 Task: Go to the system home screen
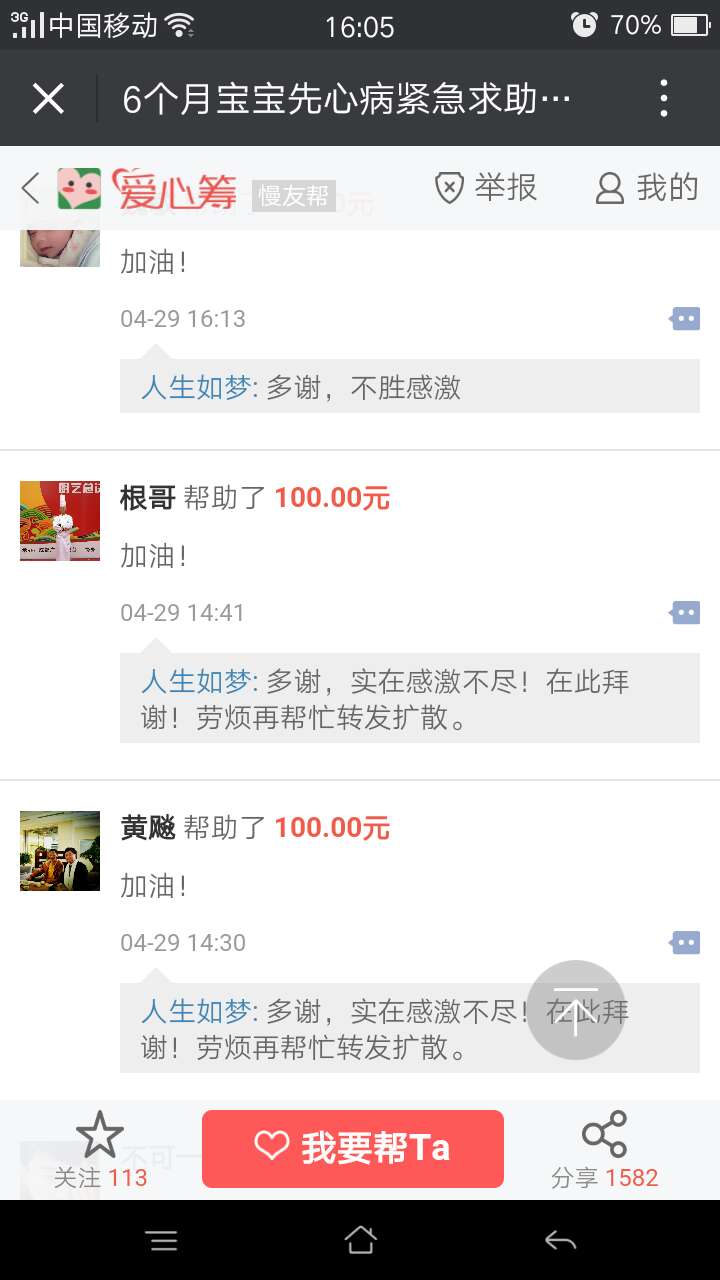tap(360, 1241)
